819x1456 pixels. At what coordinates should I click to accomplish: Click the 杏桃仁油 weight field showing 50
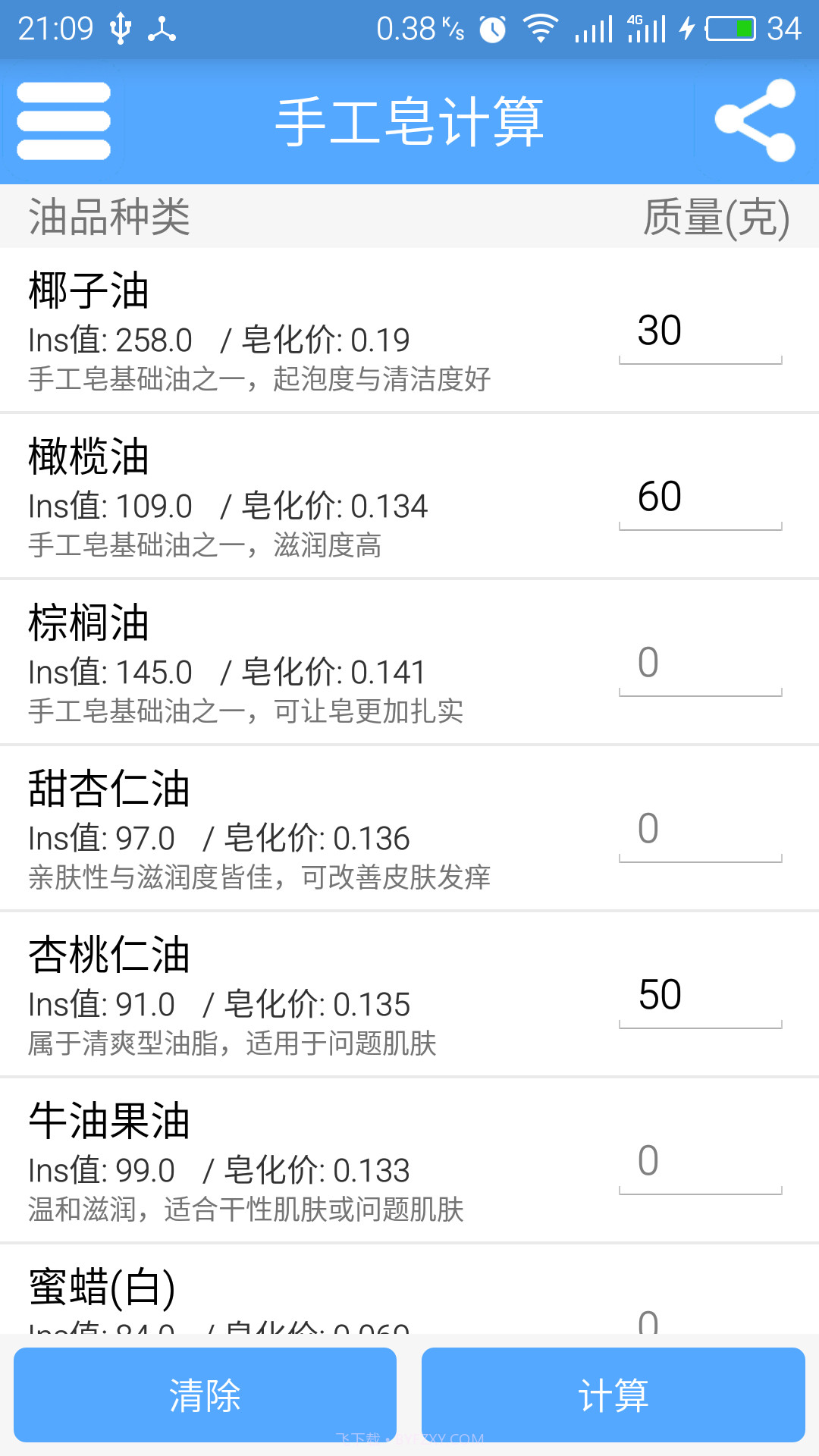click(x=699, y=995)
